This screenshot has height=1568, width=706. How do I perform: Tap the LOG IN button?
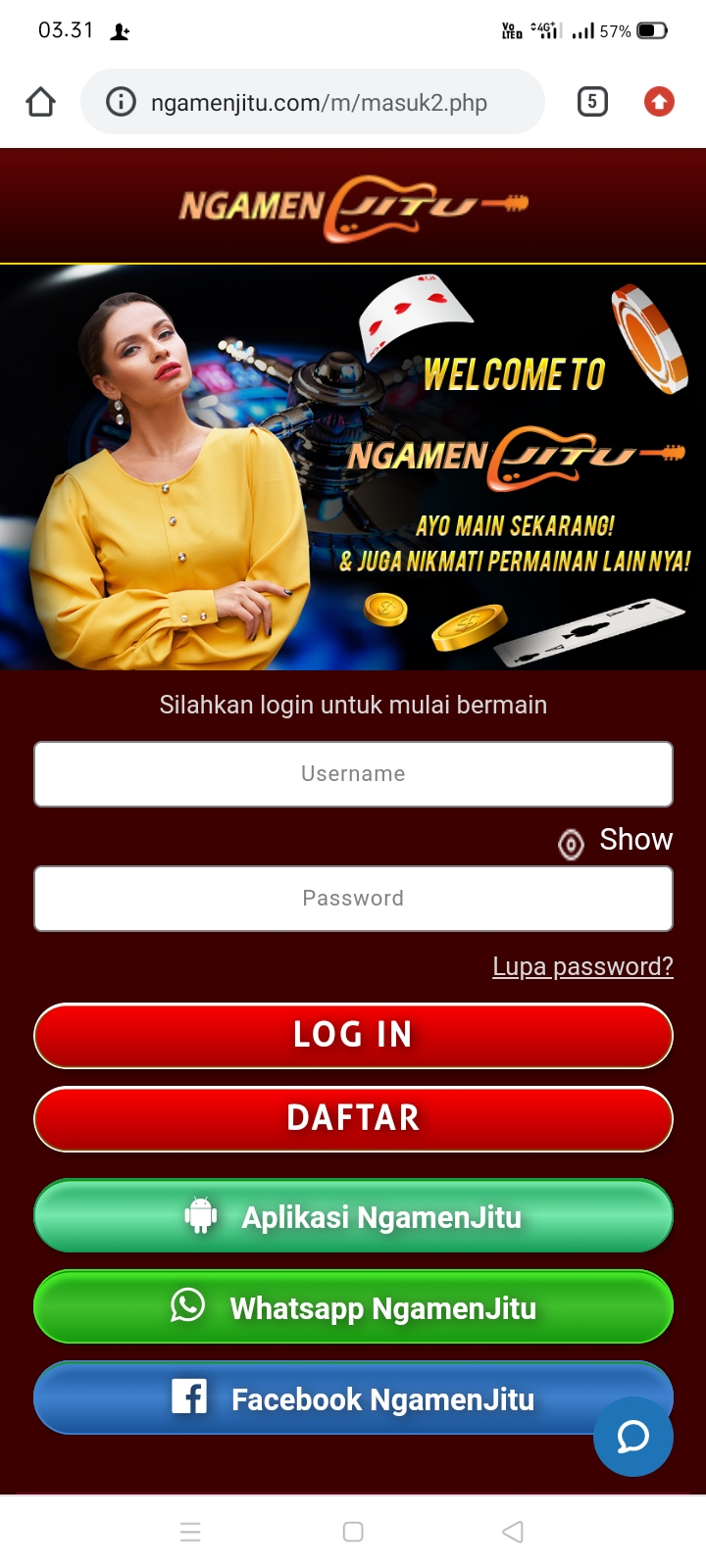[353, 1035]
